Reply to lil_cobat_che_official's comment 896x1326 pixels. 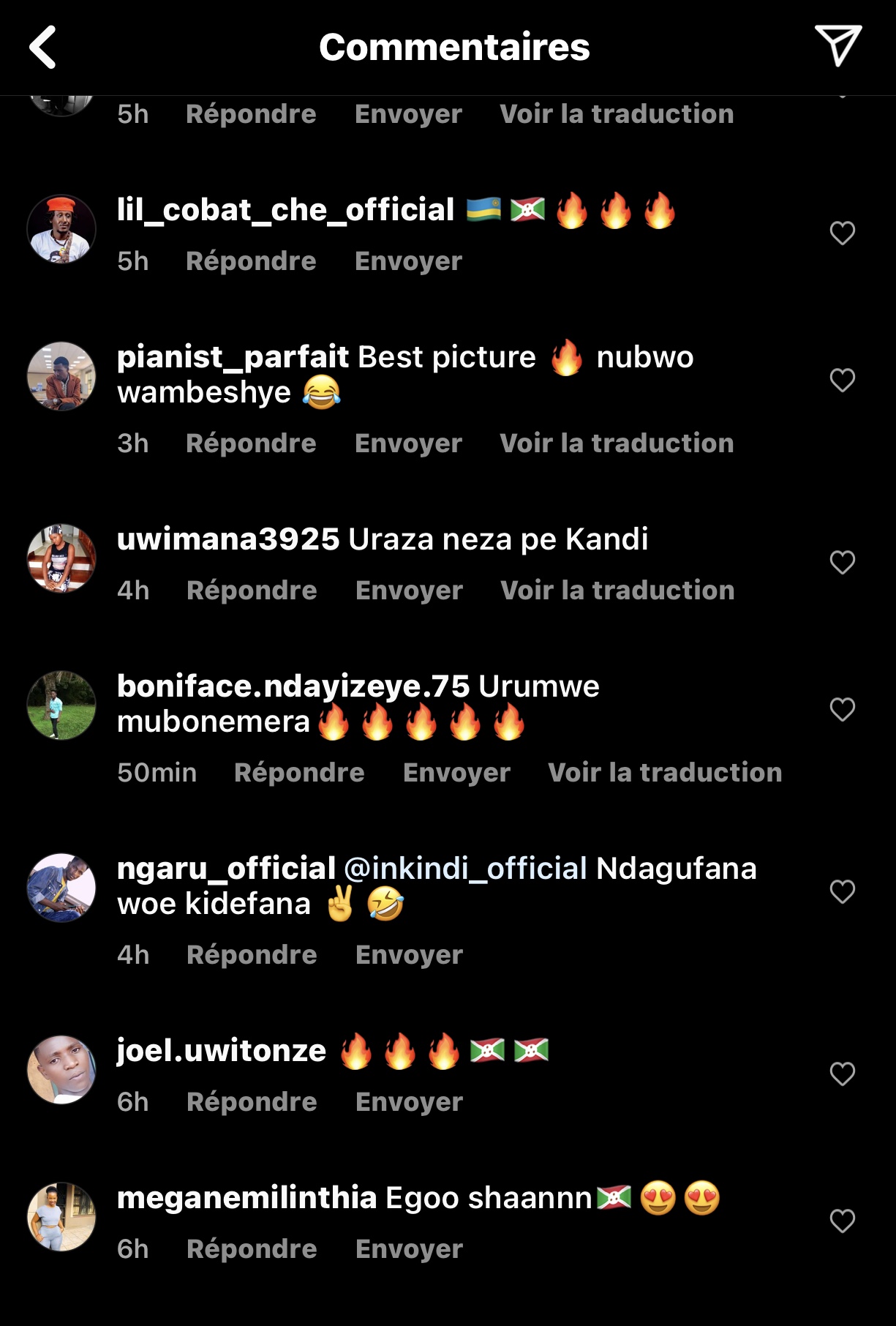click(251, 261)
